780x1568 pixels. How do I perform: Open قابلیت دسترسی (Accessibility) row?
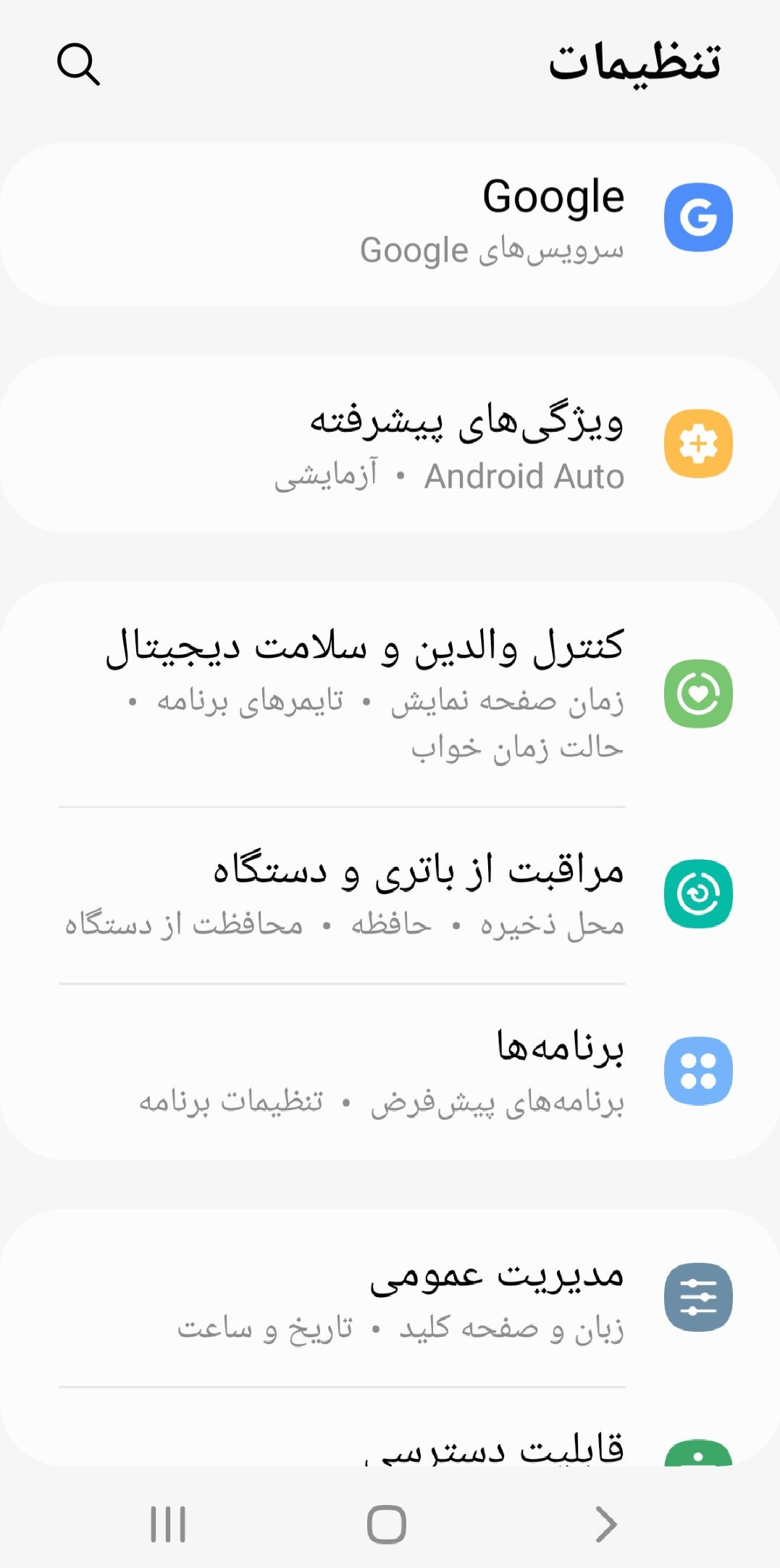click(391, 1446)
